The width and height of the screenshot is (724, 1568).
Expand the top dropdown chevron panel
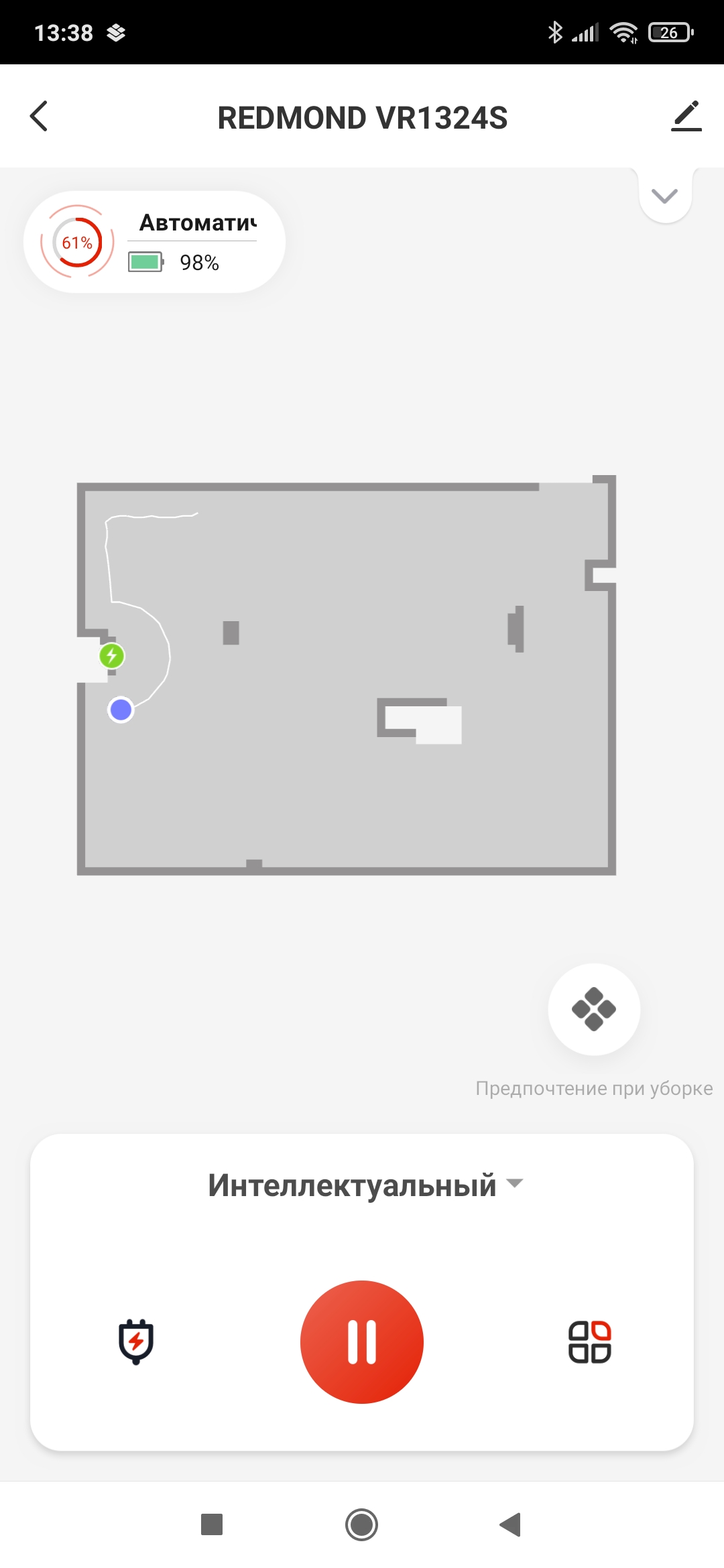coord(664,196)
